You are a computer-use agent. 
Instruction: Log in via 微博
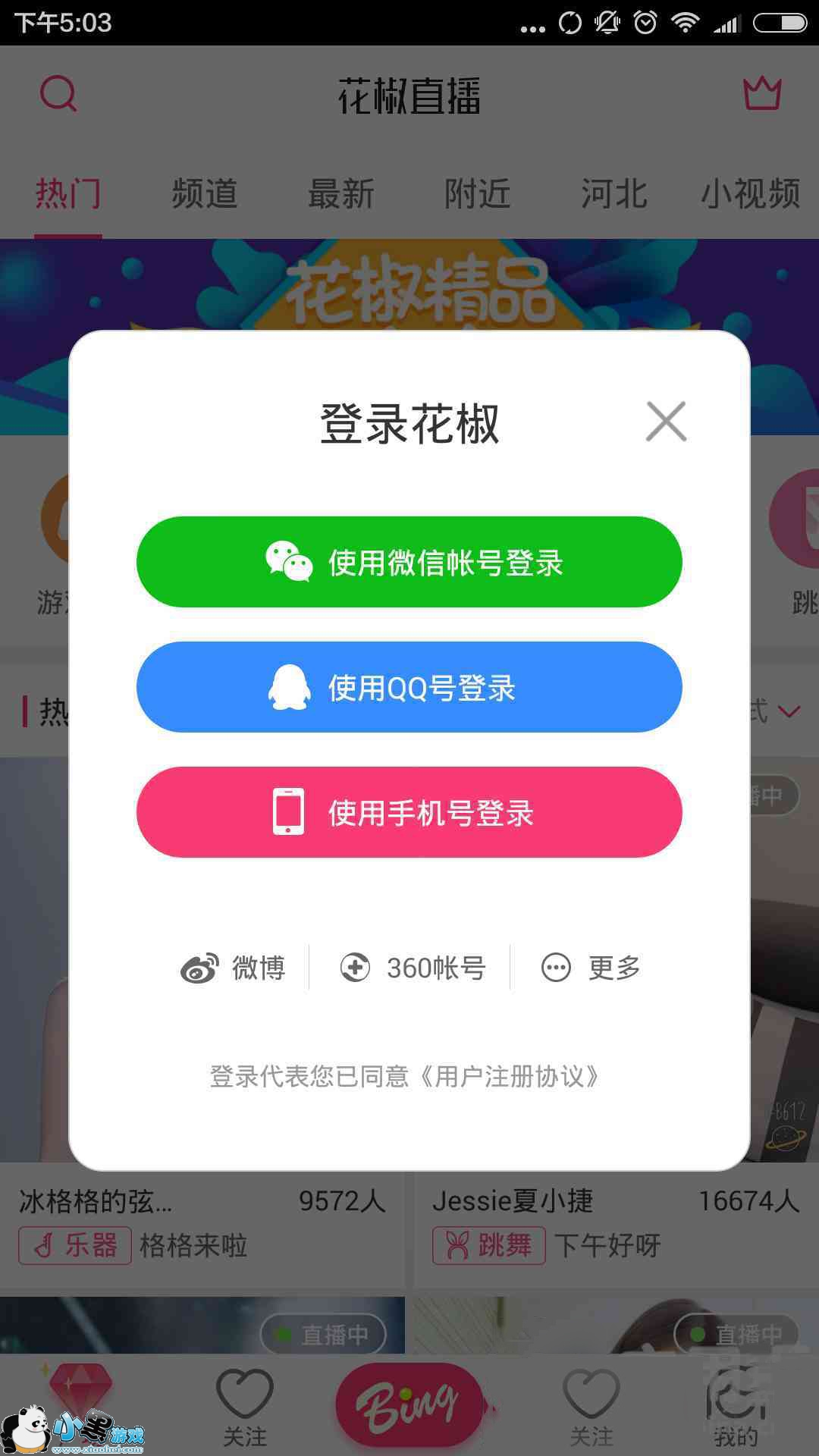point(233,968)
